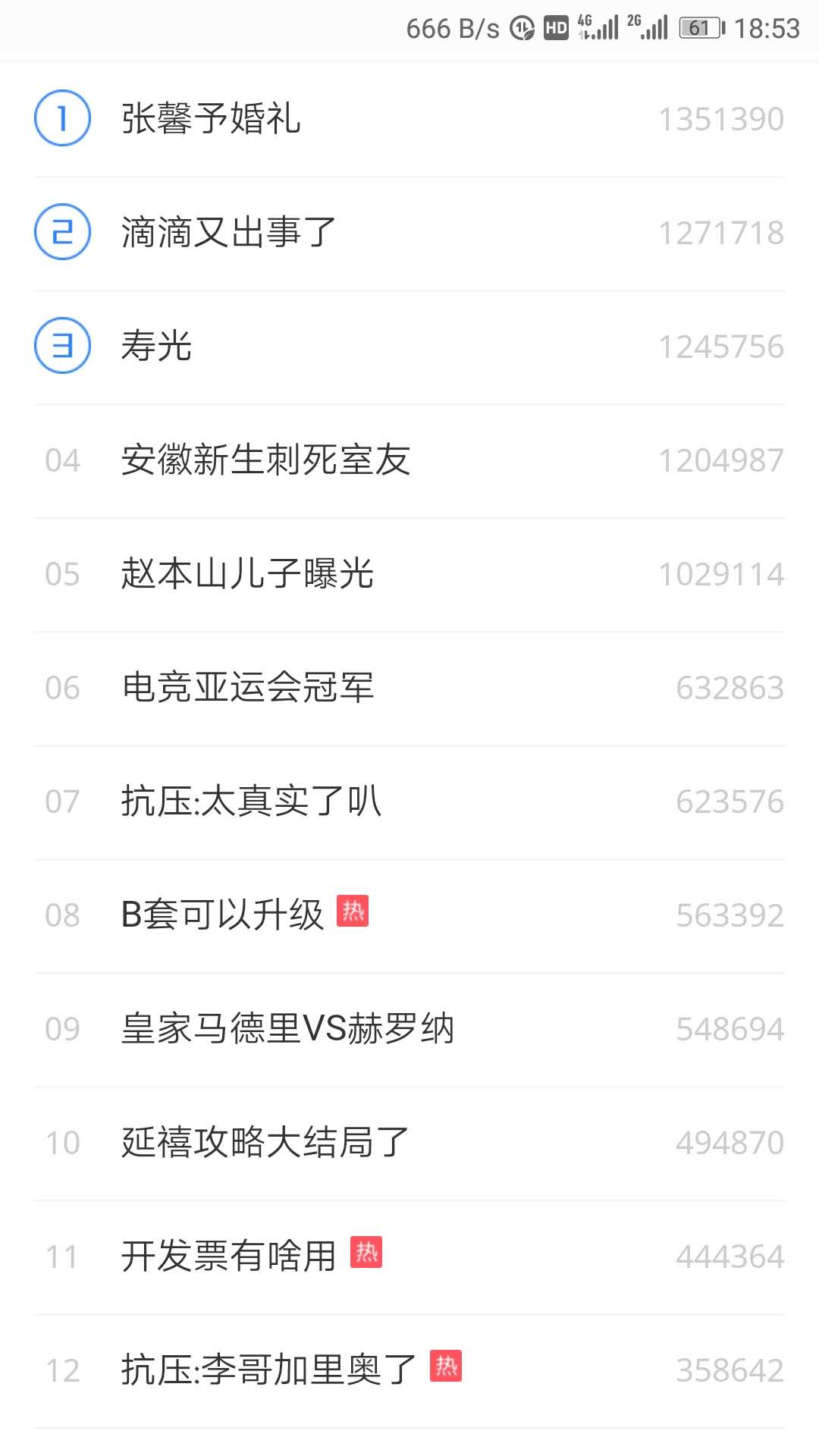819x1456 pixels.
Task: Select the 延禧攻略大结局了 entry
Action: 265,1143
